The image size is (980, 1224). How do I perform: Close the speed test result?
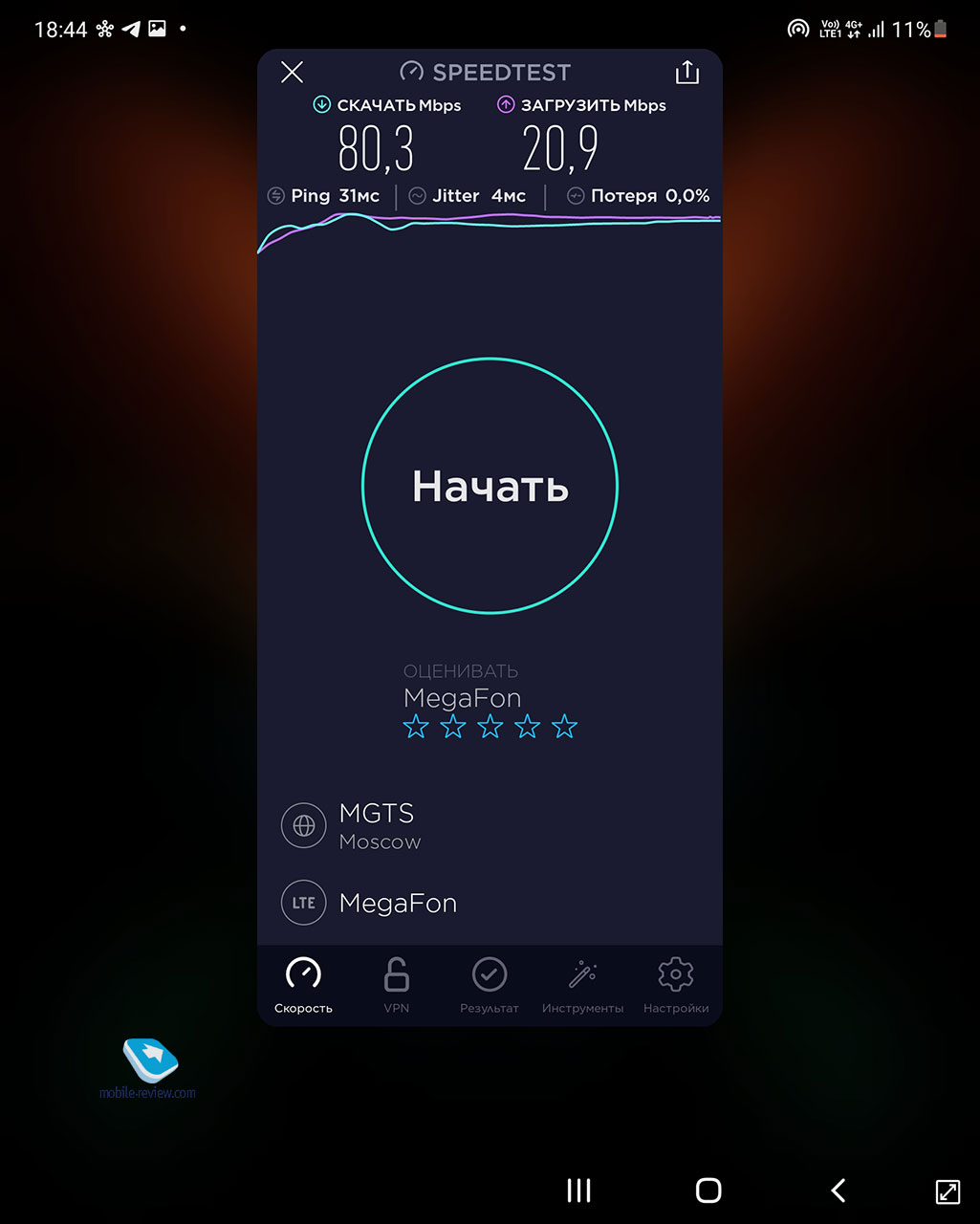(x=292, y=72)
